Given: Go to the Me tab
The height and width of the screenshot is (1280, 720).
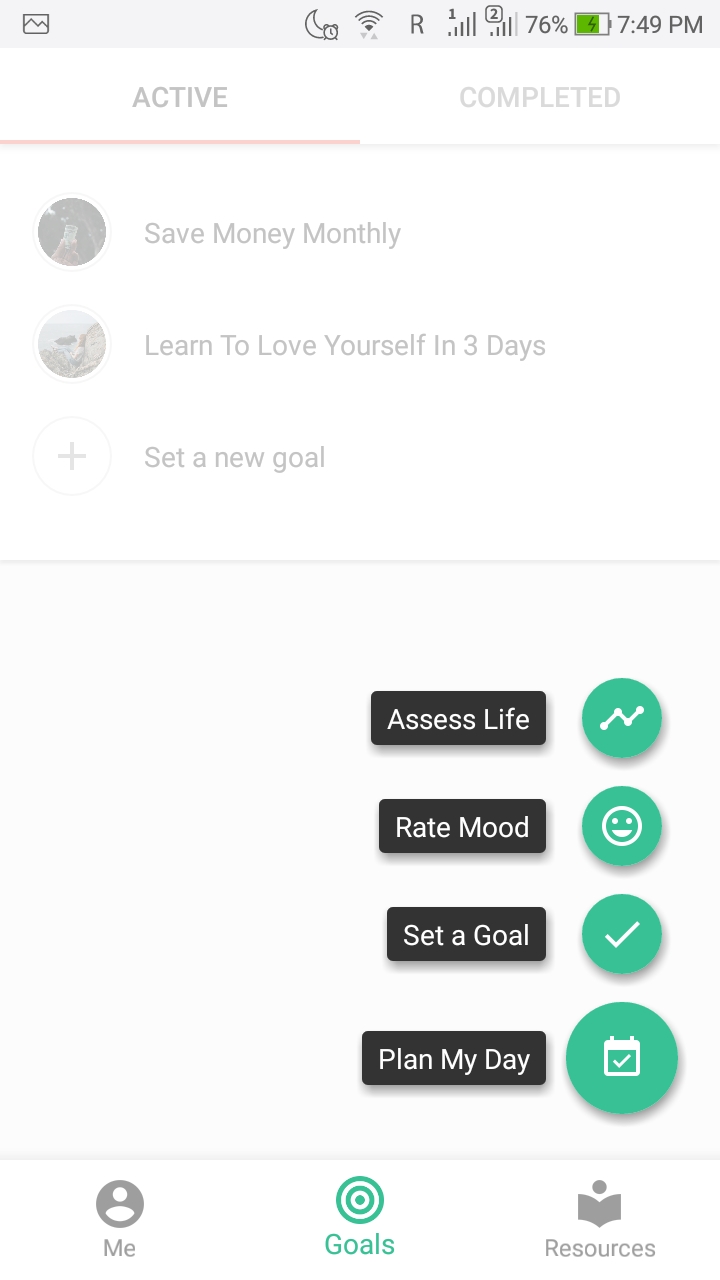Looking at the screenshot, I should pyautogui.click(x=119, y=1218).
